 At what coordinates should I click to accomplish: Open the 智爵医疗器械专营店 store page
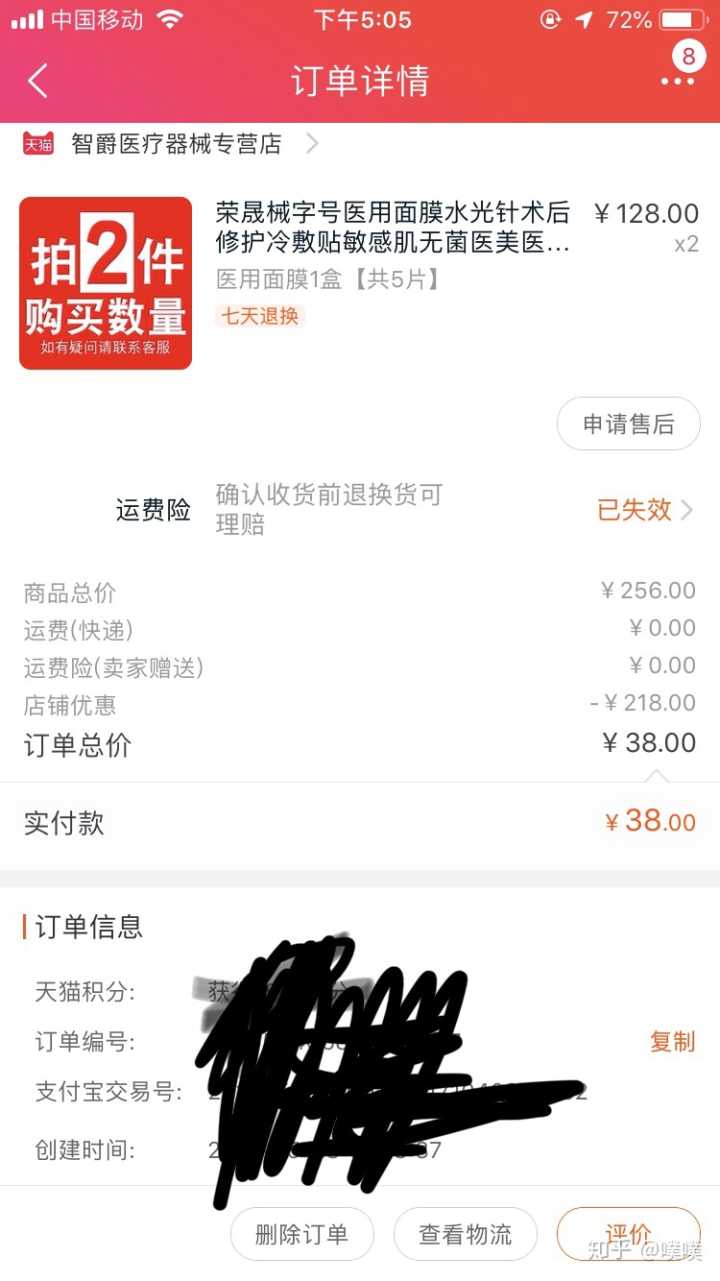pyautogui.click(x=177, y=144)
